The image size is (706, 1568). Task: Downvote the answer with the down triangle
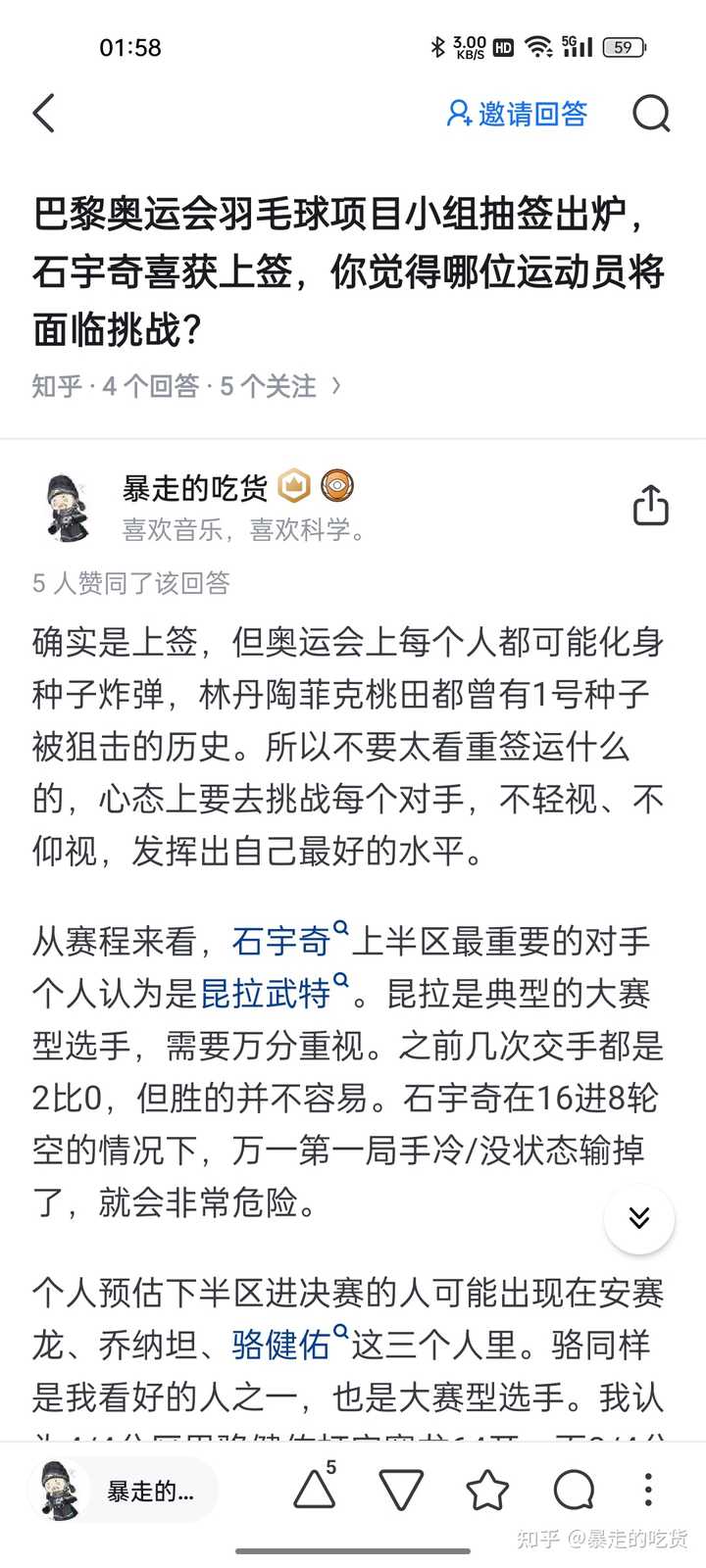pos(401,1490)
